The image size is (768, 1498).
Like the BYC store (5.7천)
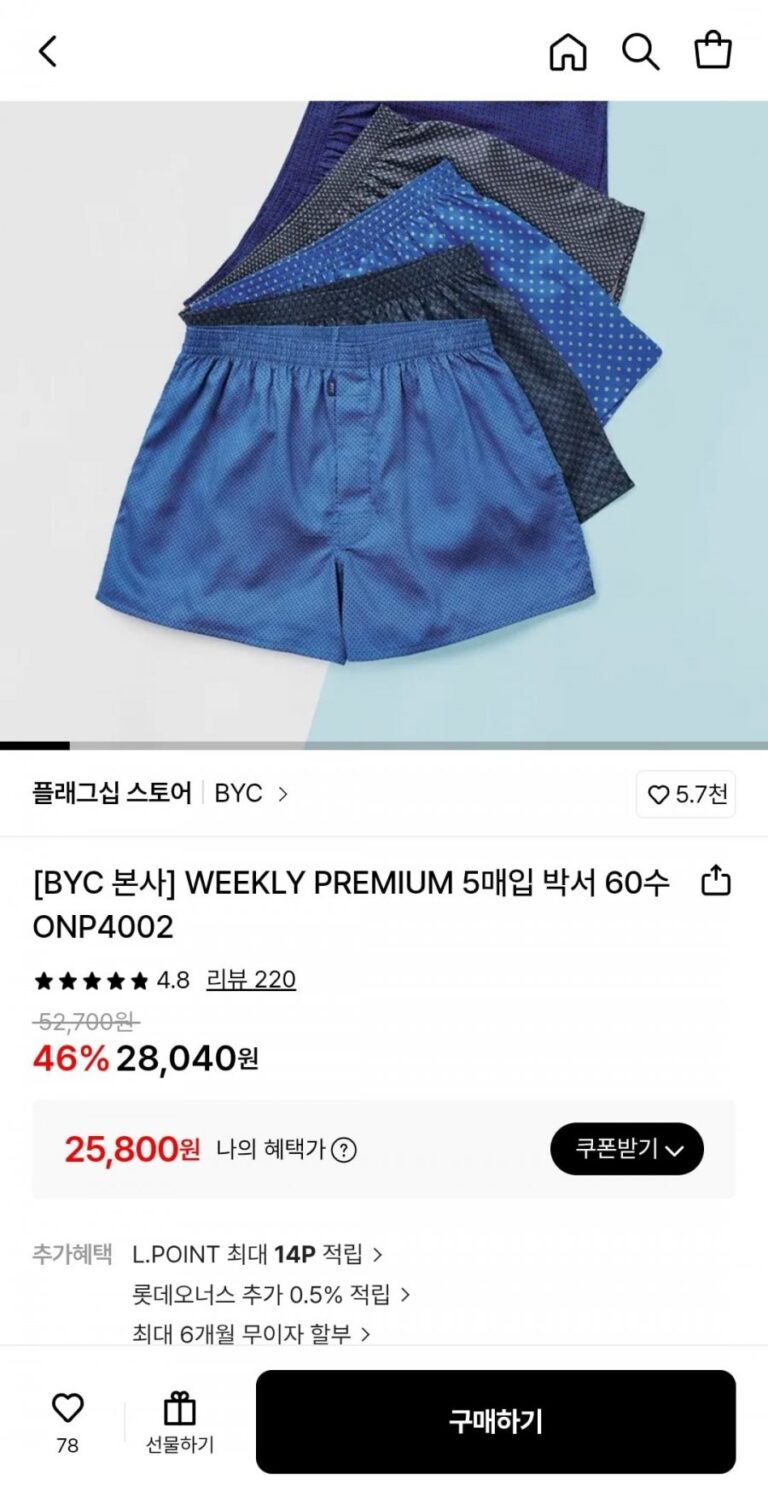point(686,795)
